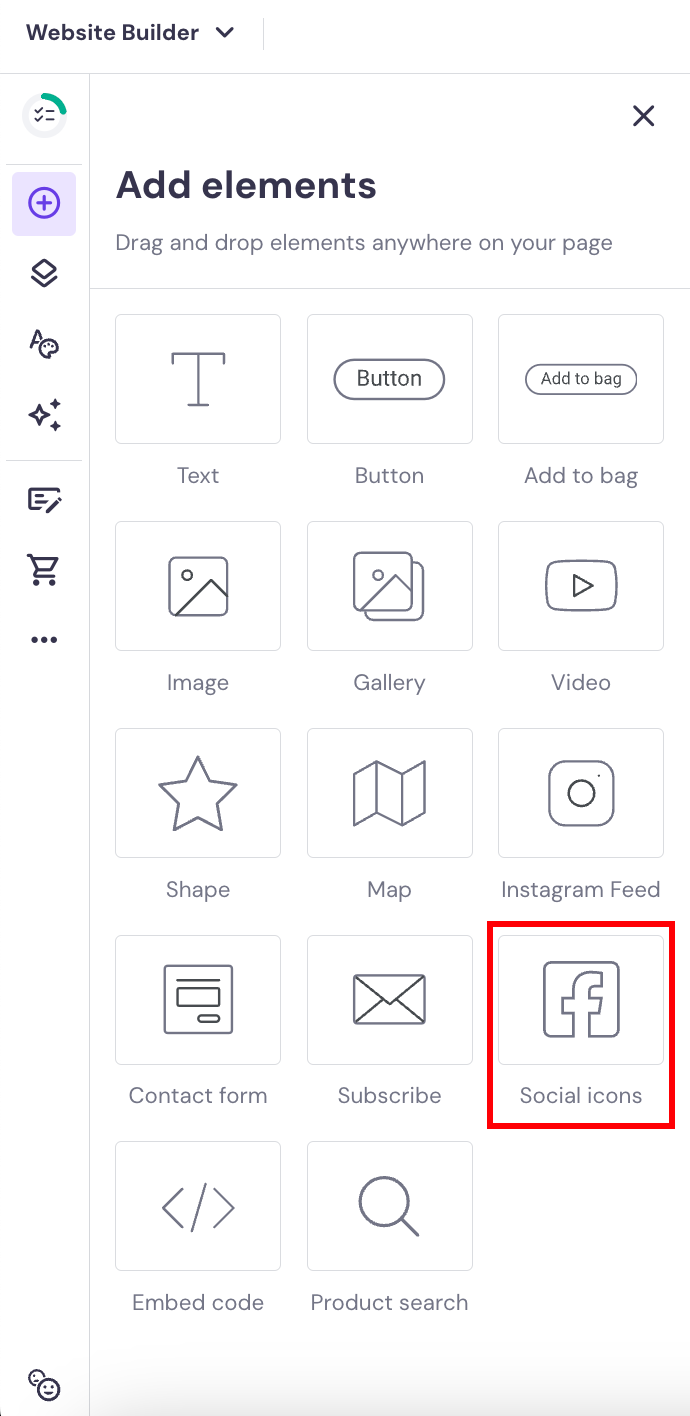Pick the Add to bag element

pyautogui.click(x=581, y=379)
